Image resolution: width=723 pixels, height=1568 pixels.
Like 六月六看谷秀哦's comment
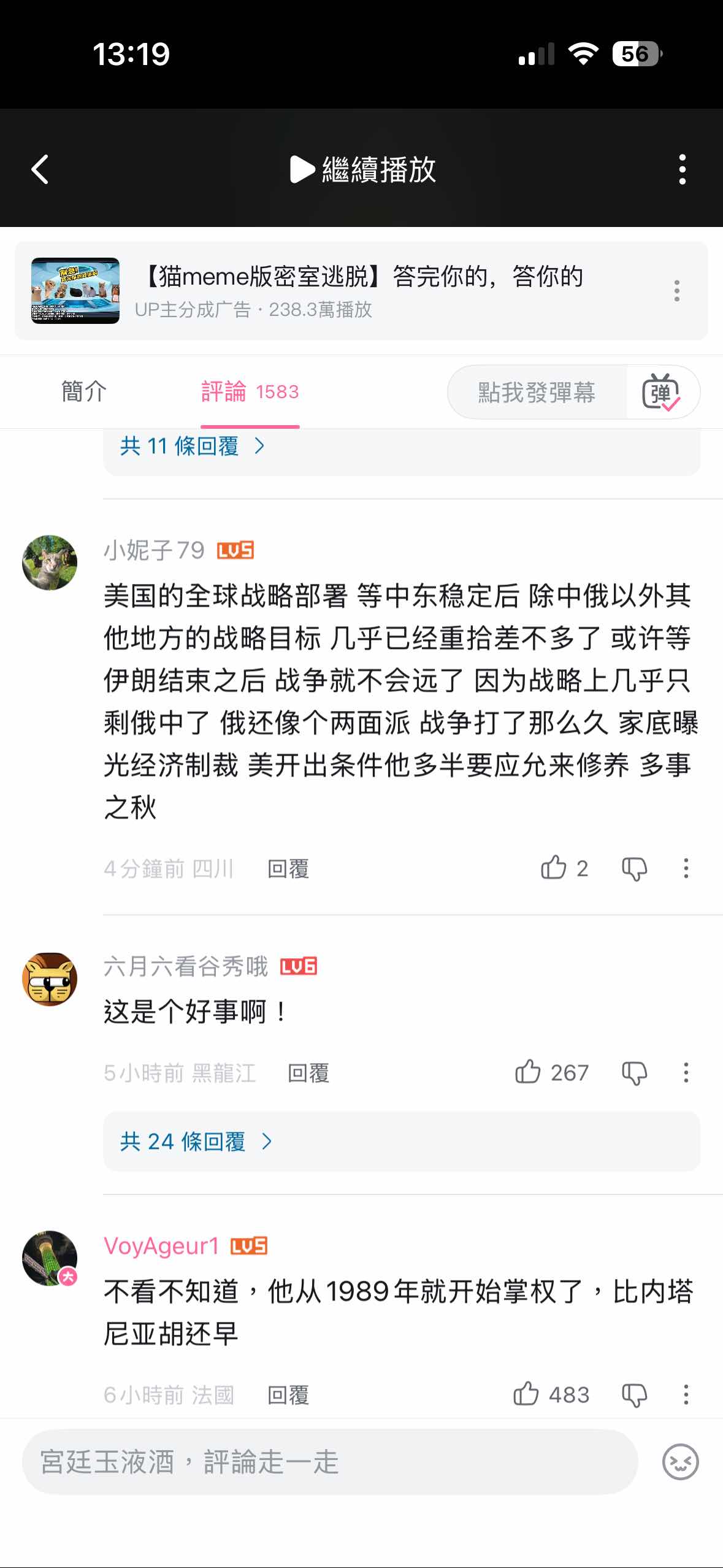pyautogui.click(x=528, y=1072)
